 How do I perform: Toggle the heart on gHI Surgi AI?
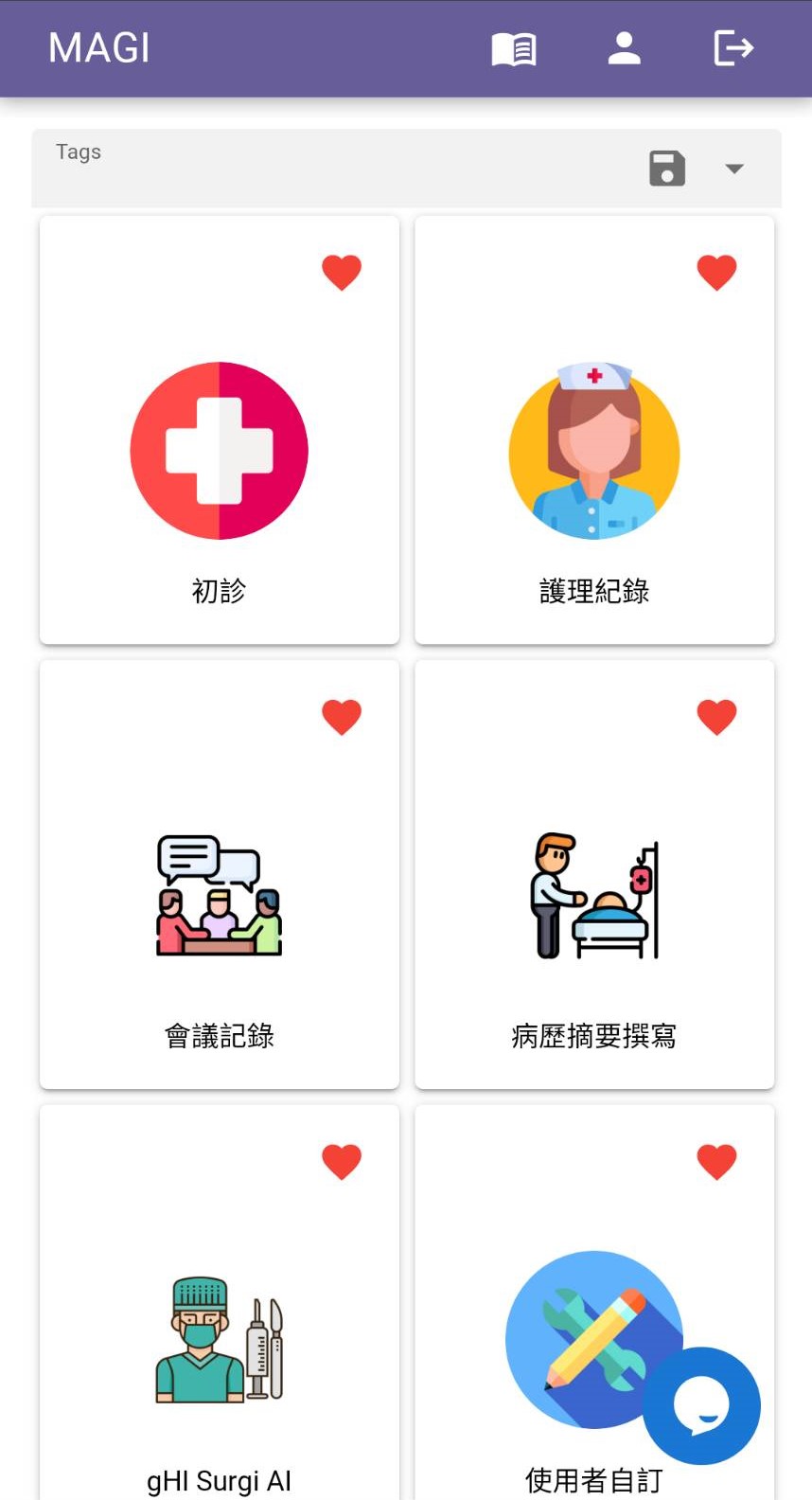[x=342, y=1161]
